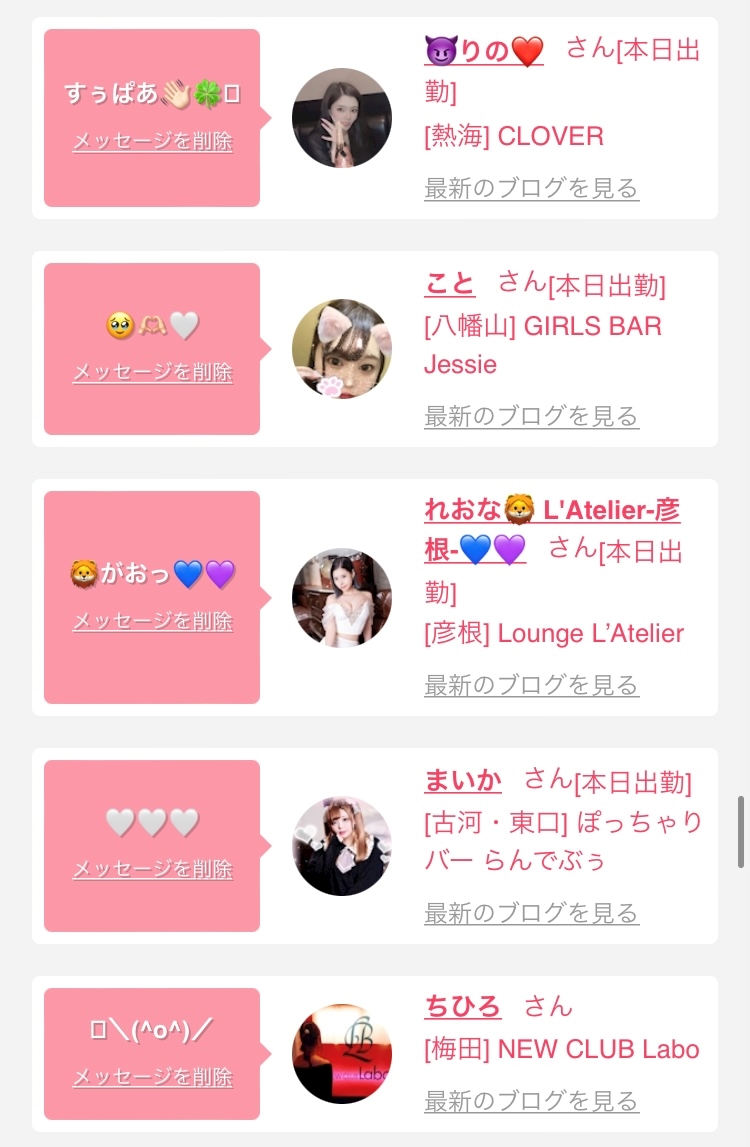The image size is (750, 1147).
Task: View latest blog of ちひろ at NEW CLUB Labo
Action: (531, 1100)
